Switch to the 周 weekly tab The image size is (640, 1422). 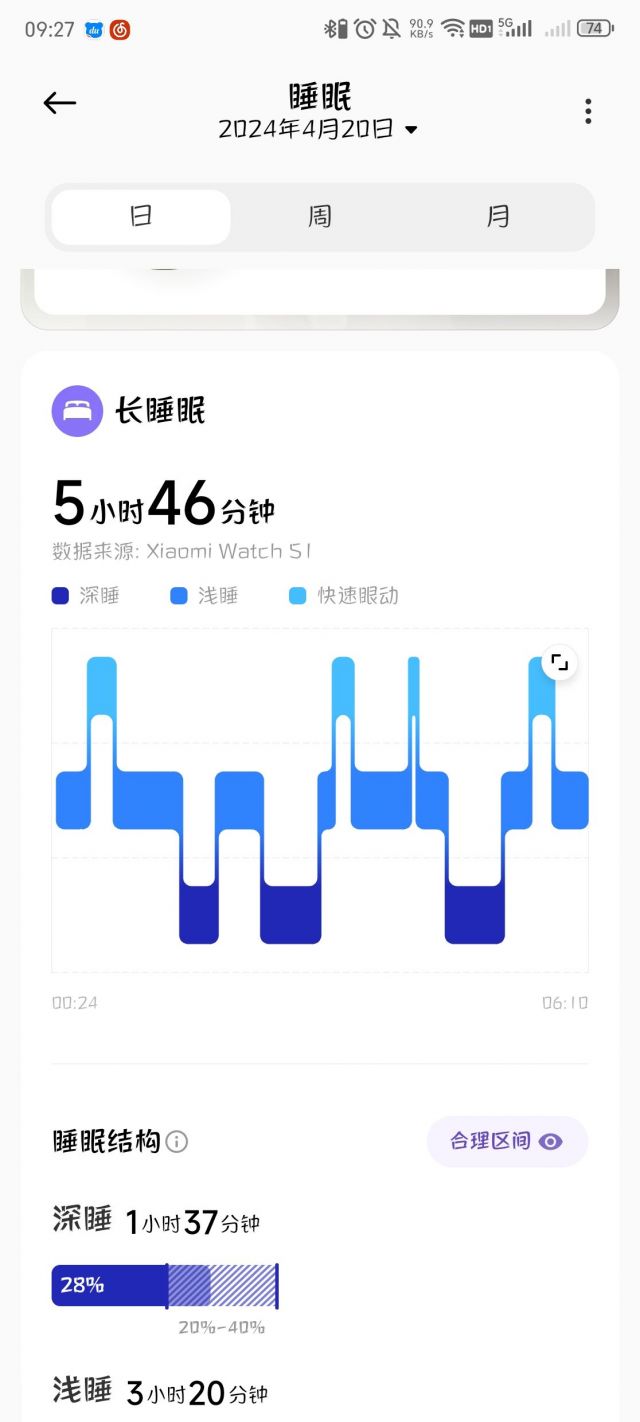pyautogui.click(x=320, y=217)
